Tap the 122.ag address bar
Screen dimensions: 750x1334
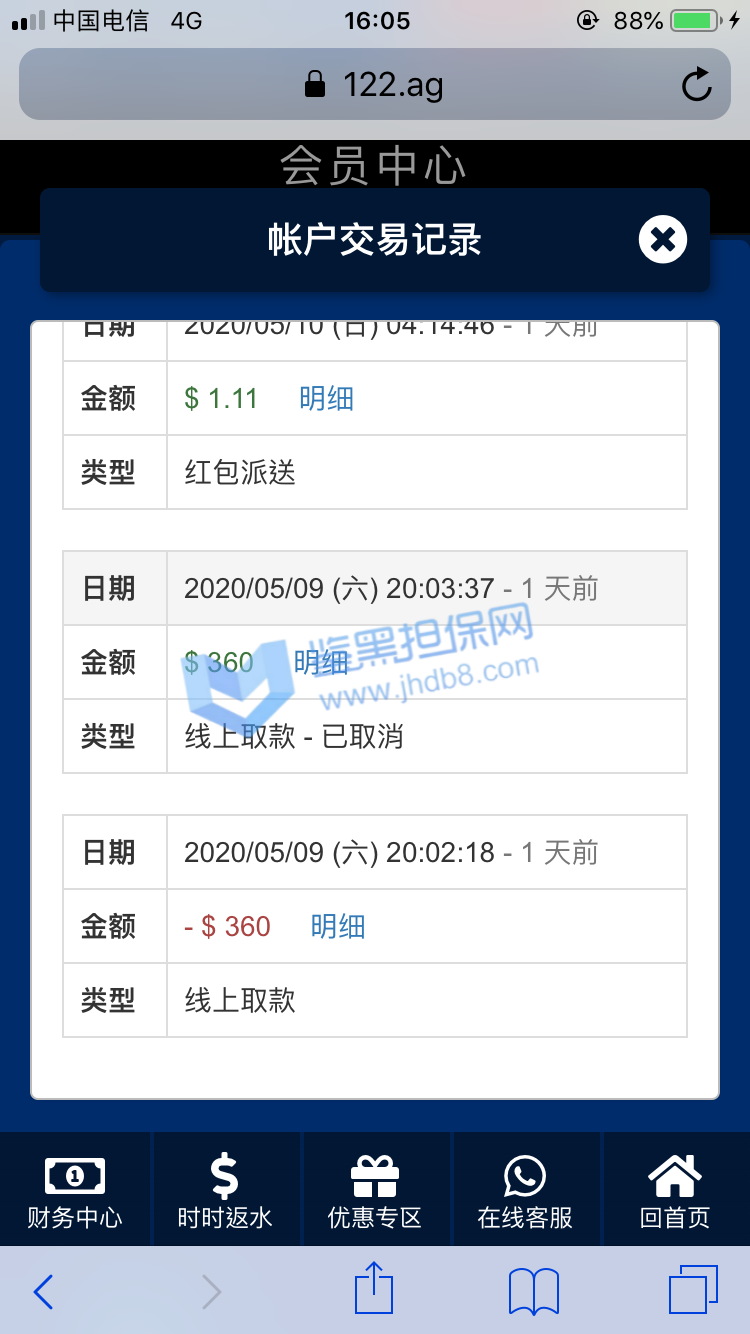[x=375, y=85]
